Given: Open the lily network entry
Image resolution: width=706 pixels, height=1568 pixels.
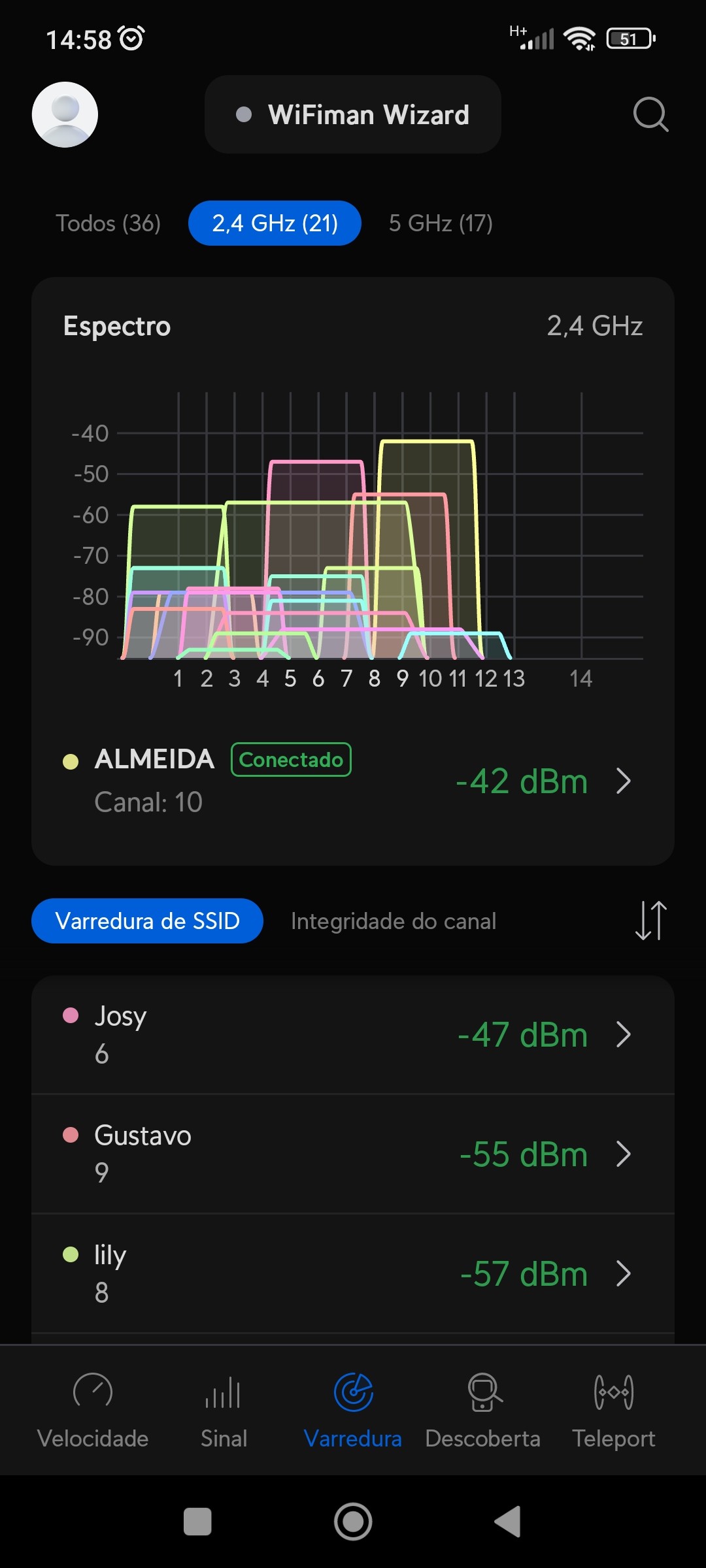Looking at the screenshot, I should 353,1274.
